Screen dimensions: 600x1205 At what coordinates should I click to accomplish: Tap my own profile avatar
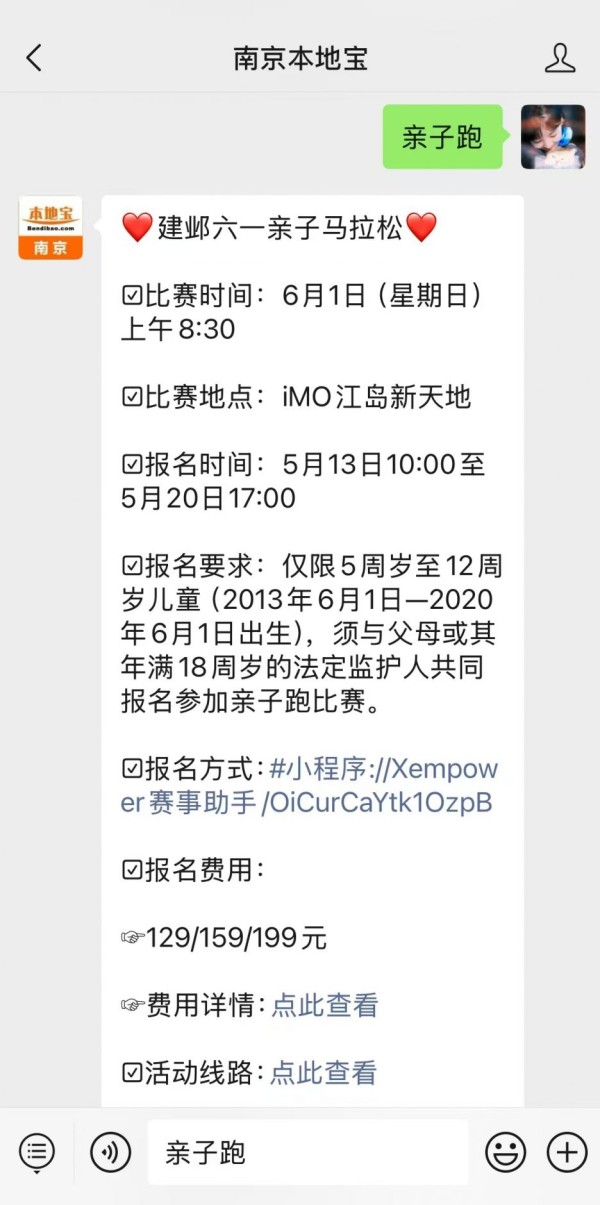(x=553, y=137)
